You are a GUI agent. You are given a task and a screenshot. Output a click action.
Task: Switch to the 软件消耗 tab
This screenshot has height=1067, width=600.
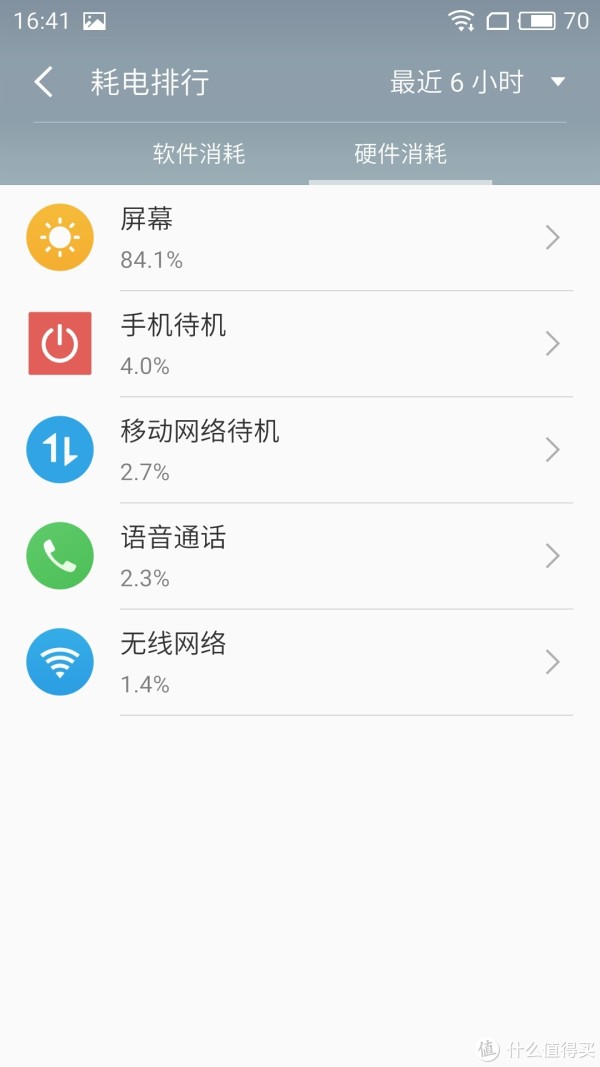199,154
